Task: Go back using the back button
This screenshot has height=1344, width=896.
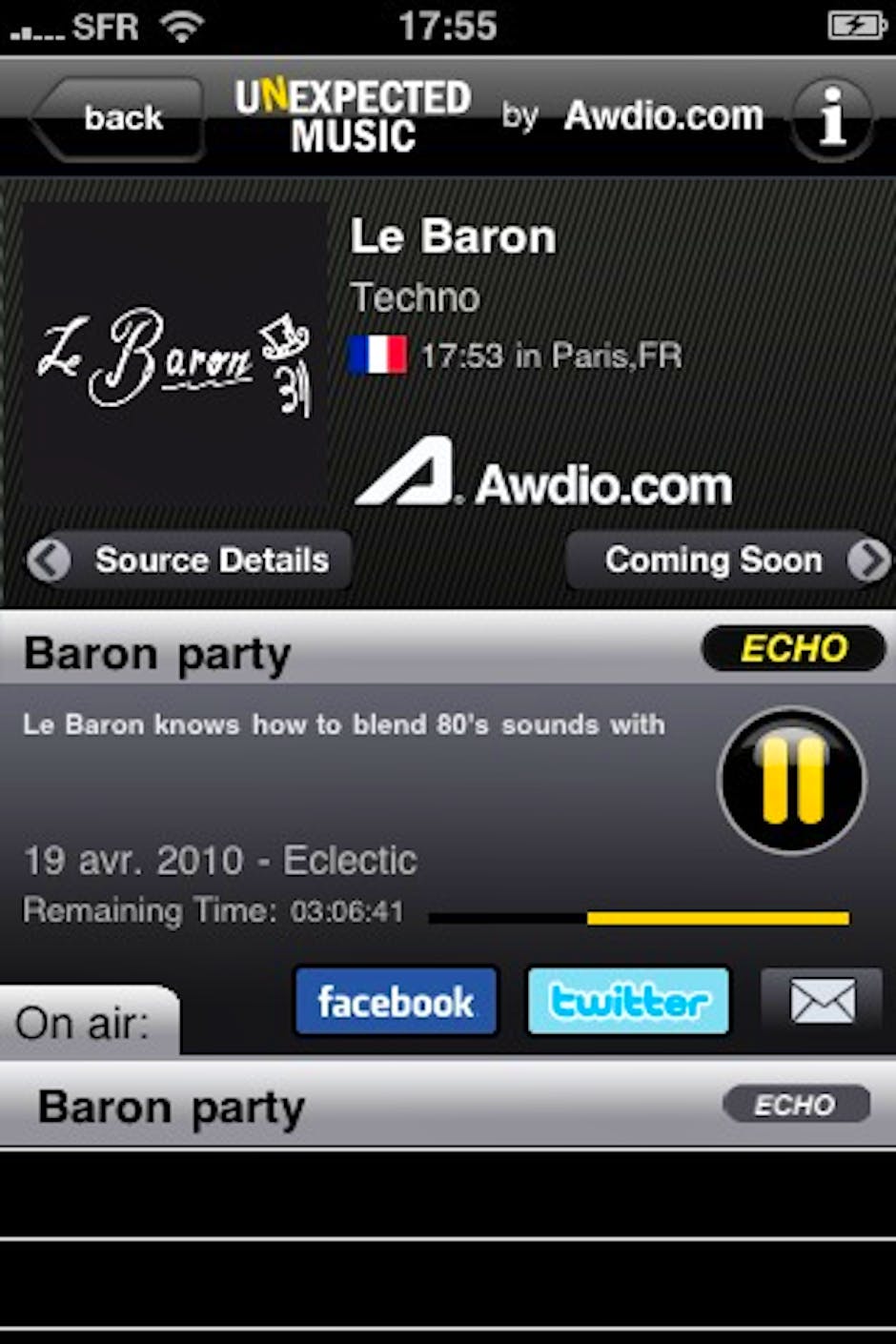Action: click(x=119, y=118)
